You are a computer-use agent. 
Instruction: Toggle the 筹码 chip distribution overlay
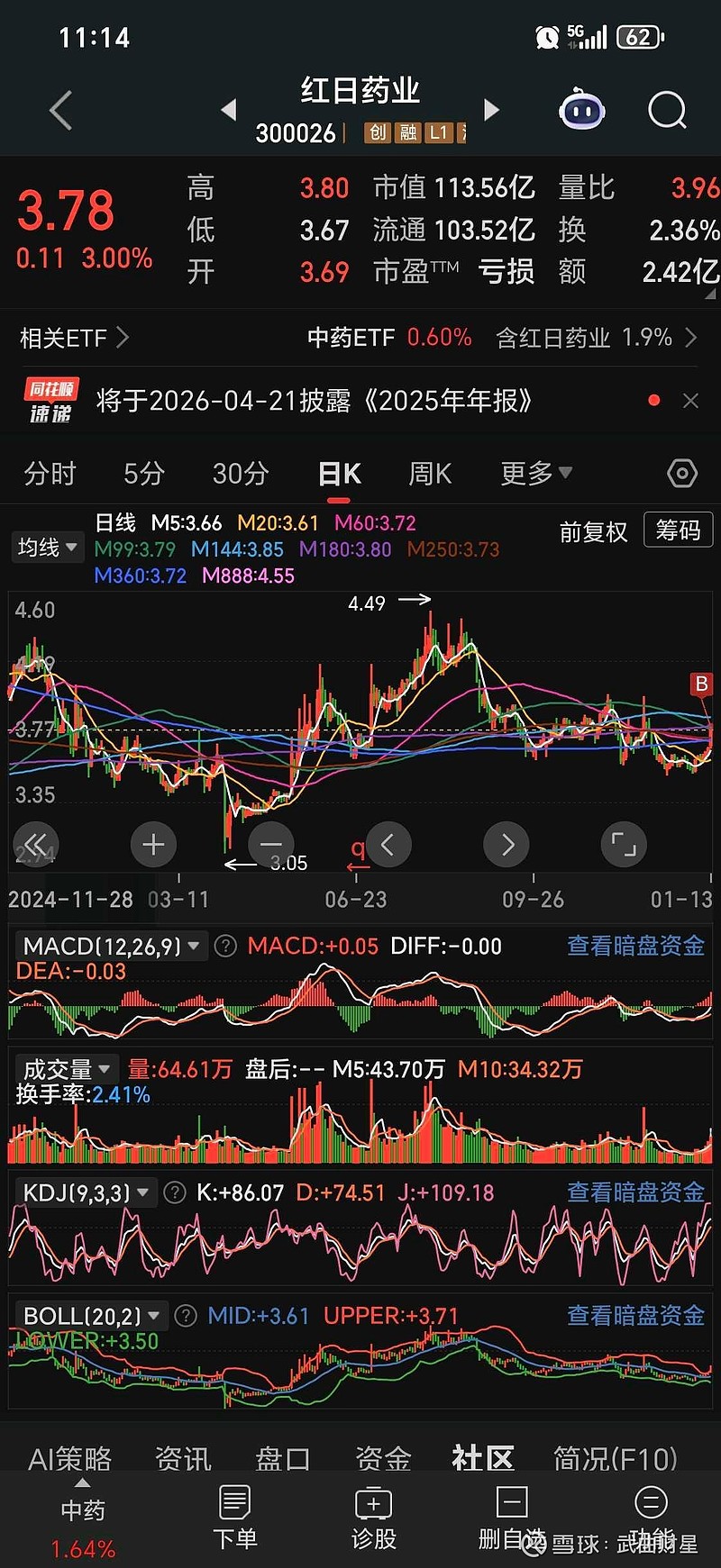(678, 530)
